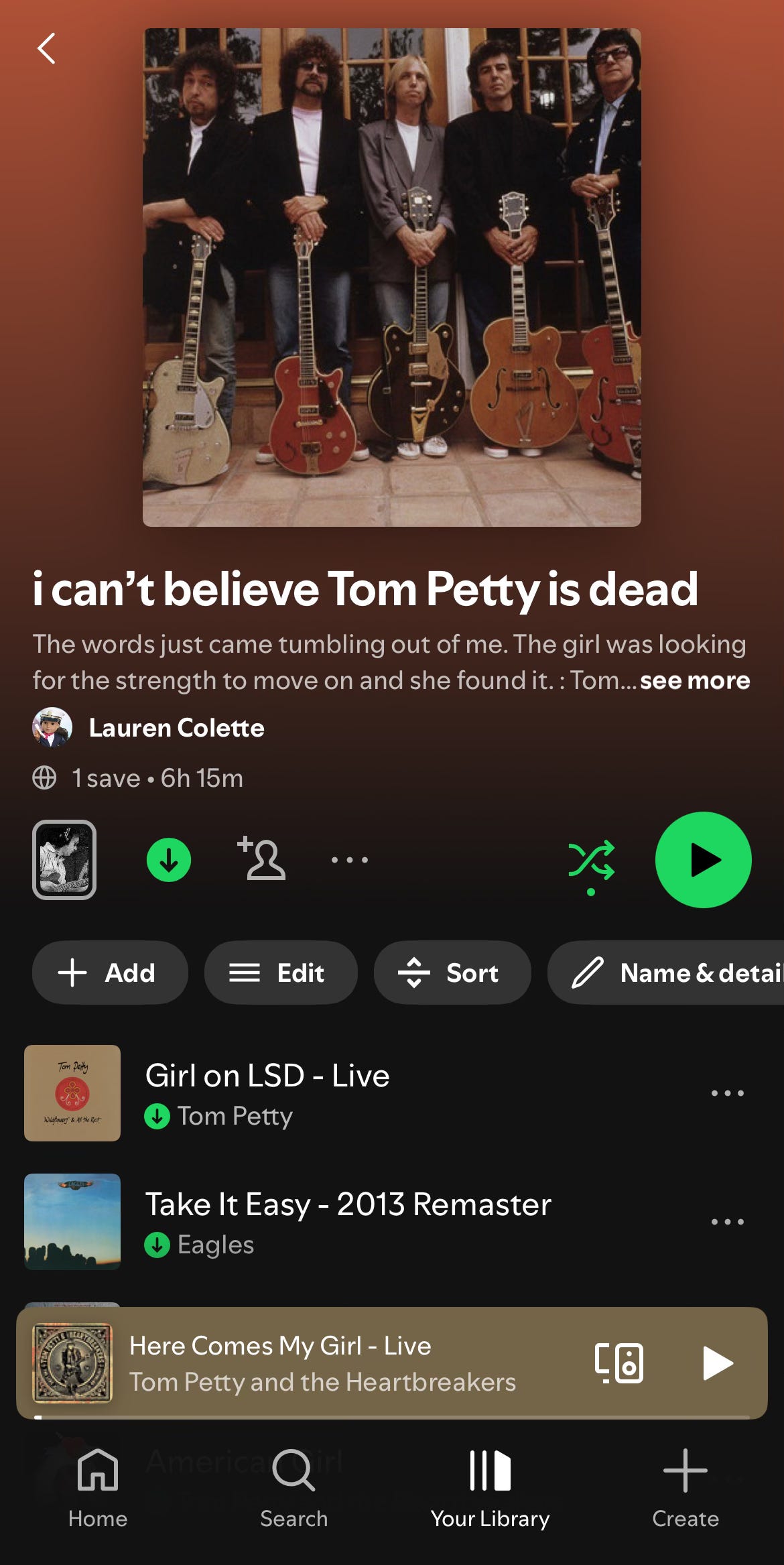The width and height of the screenshot is (784, 1565).
Task: Toggle the playlist download button
Action: 169,860
